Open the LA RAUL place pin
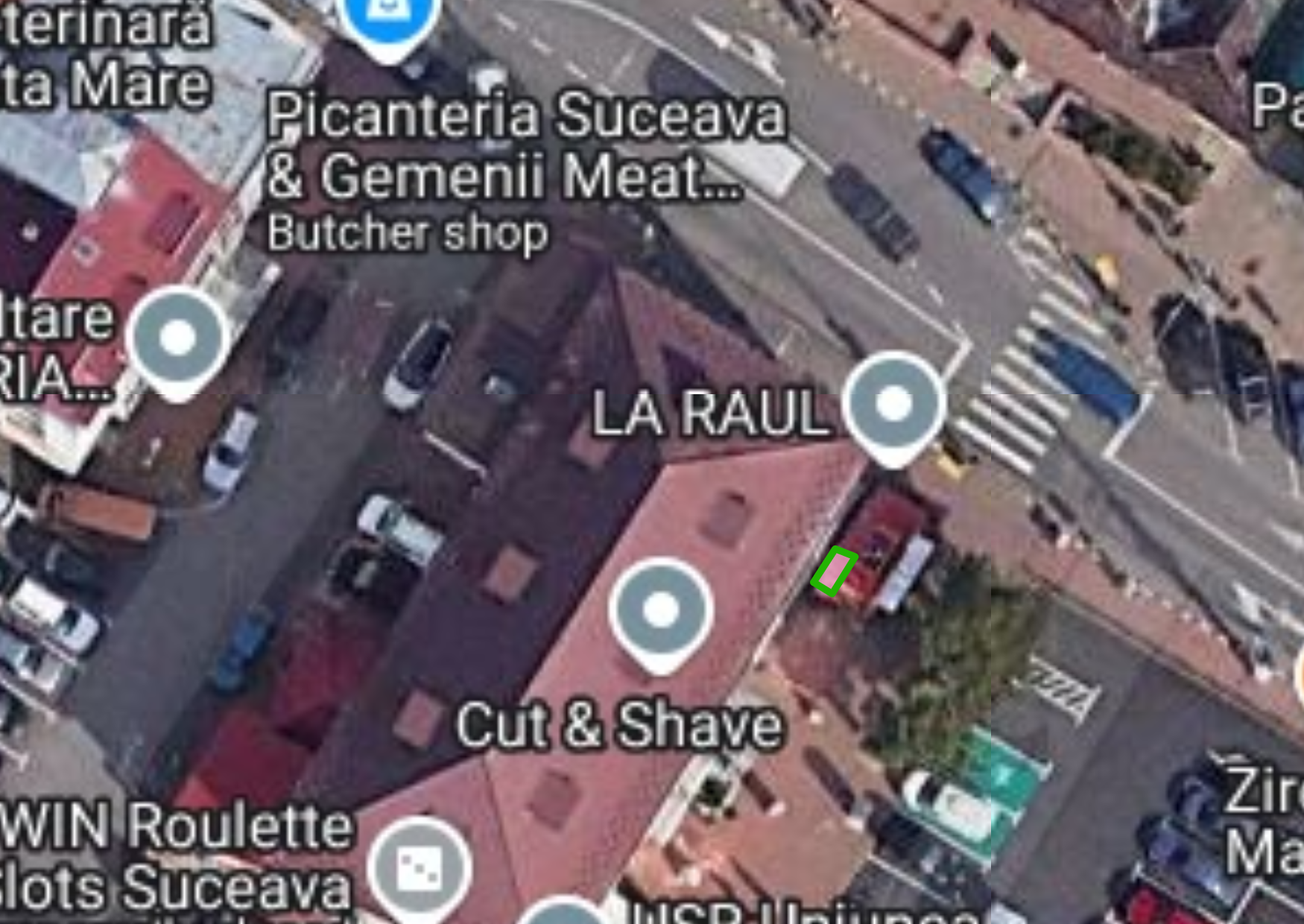1304x924 pixels. point(893,403)
